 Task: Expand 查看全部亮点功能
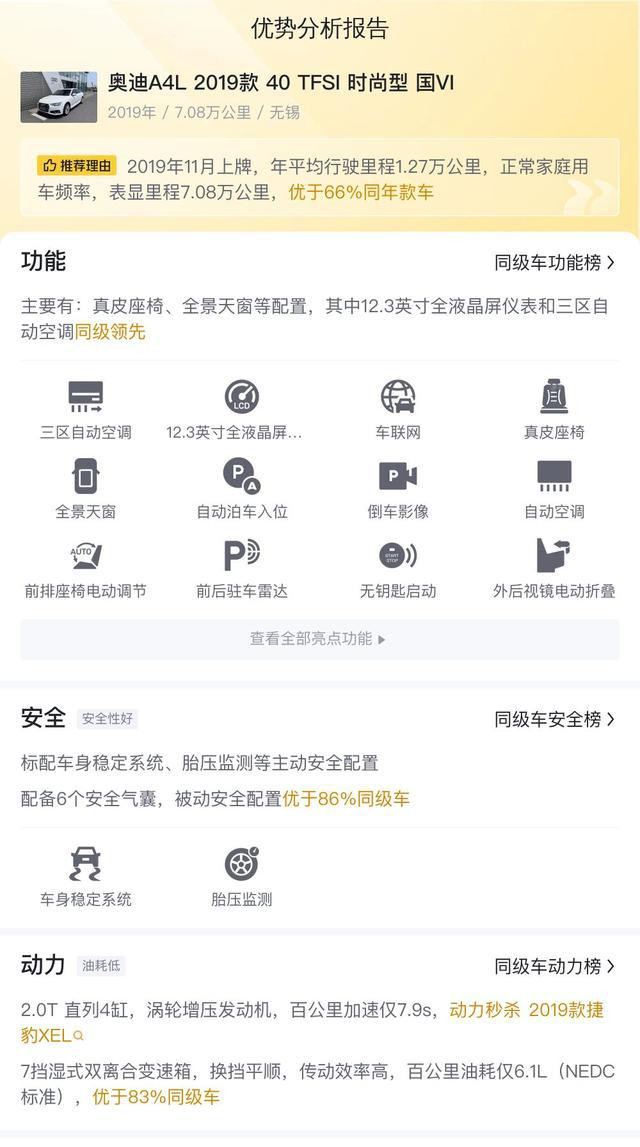pos(319,639)
